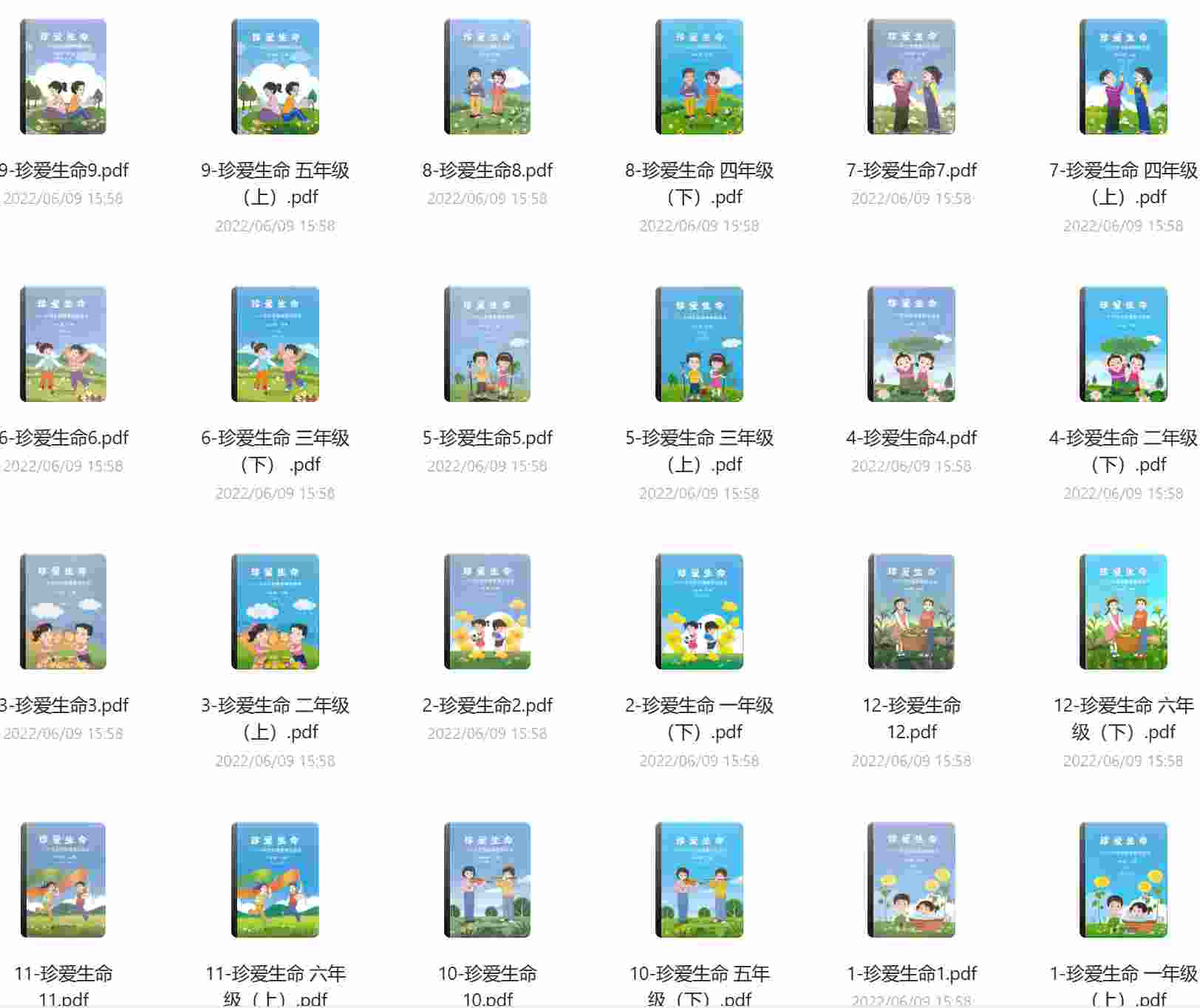
Task: Open 11-珍爱生命 六年级（上）.pdf
Action: click(275, 879)
